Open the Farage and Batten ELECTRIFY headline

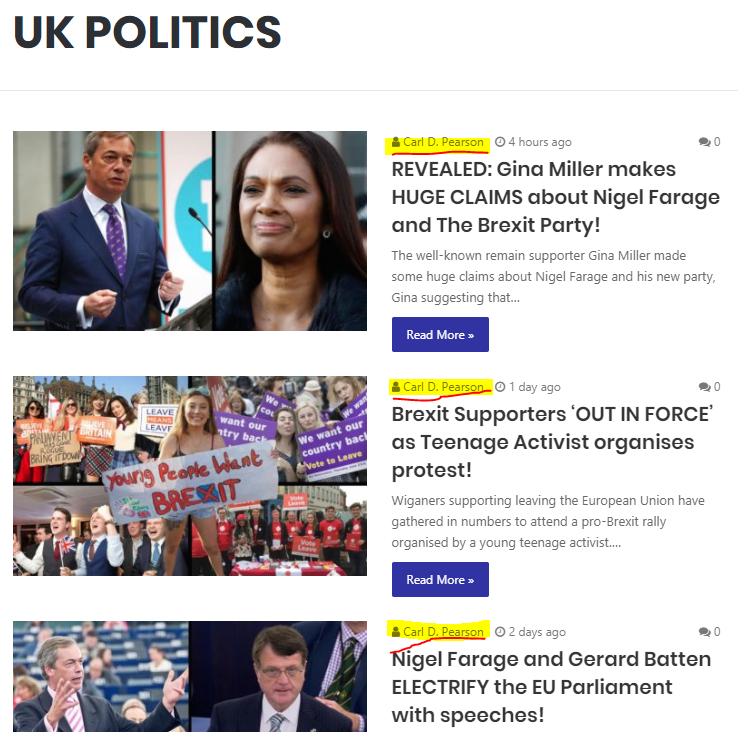tap(551, 687)
